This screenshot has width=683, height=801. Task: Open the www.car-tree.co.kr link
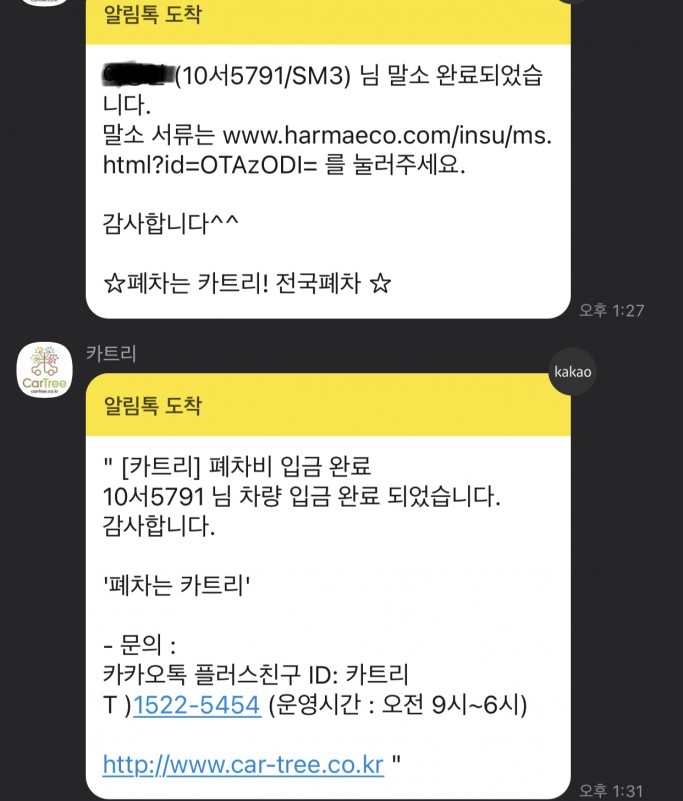243,765
